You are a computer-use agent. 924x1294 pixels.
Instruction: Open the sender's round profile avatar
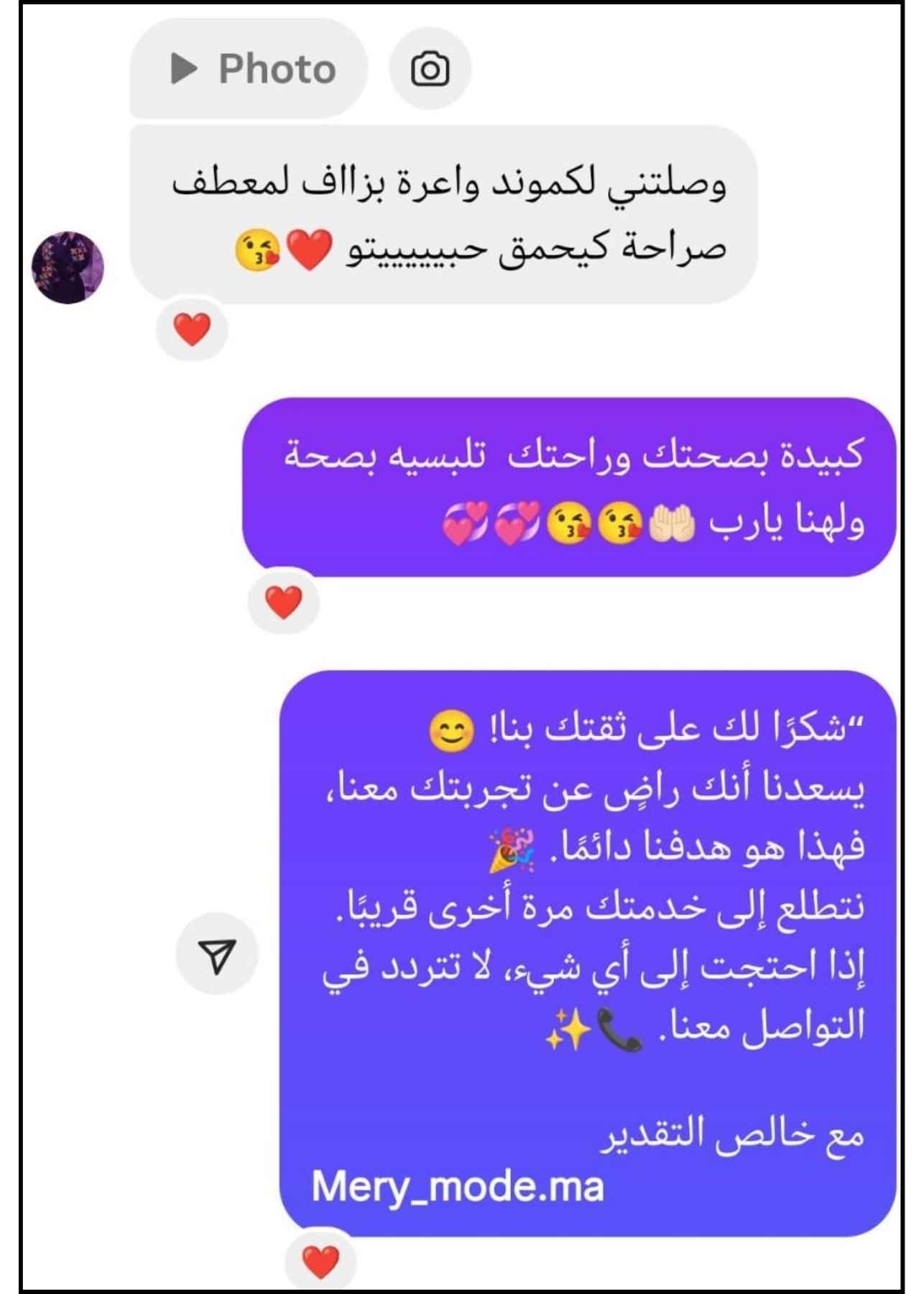coord(68,267)
